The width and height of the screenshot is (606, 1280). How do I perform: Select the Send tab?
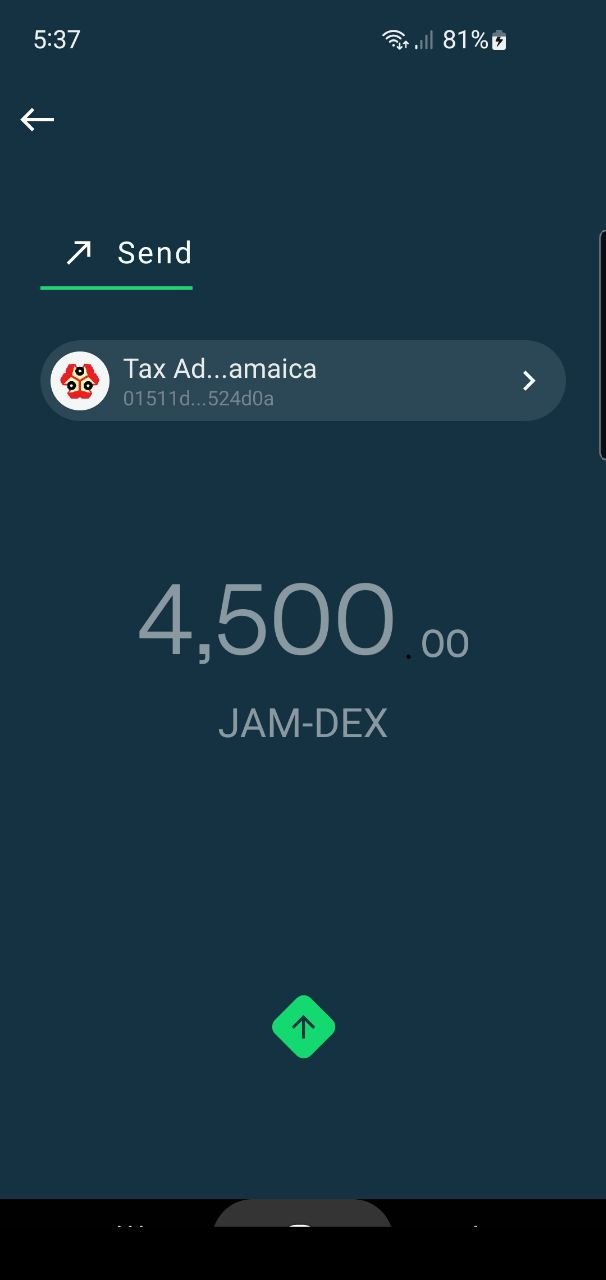(x=128, y=254)
